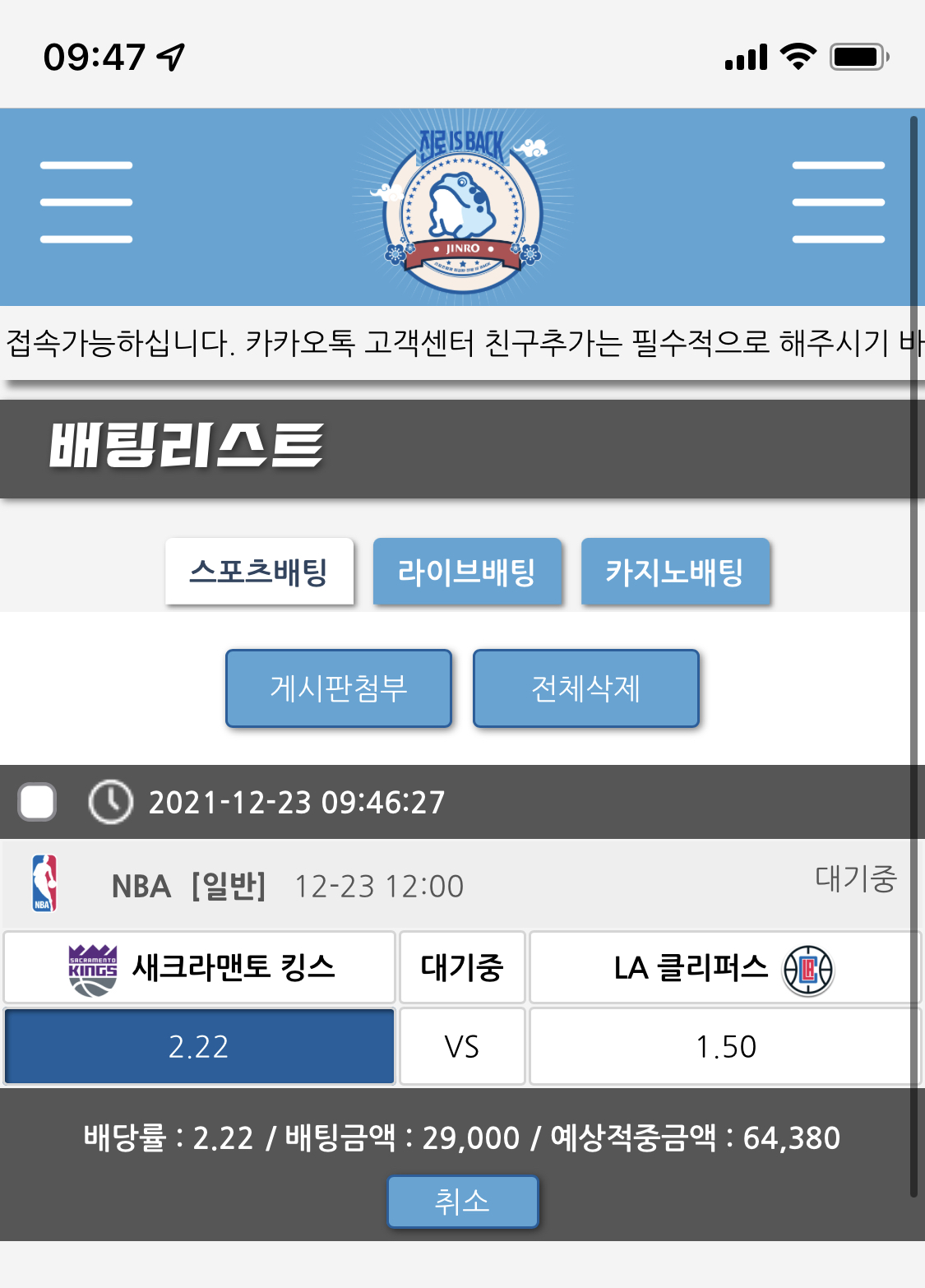925x1288 pixels.
Task: Switch to the 카지노배팅 tab
Action: click(675, 571)
